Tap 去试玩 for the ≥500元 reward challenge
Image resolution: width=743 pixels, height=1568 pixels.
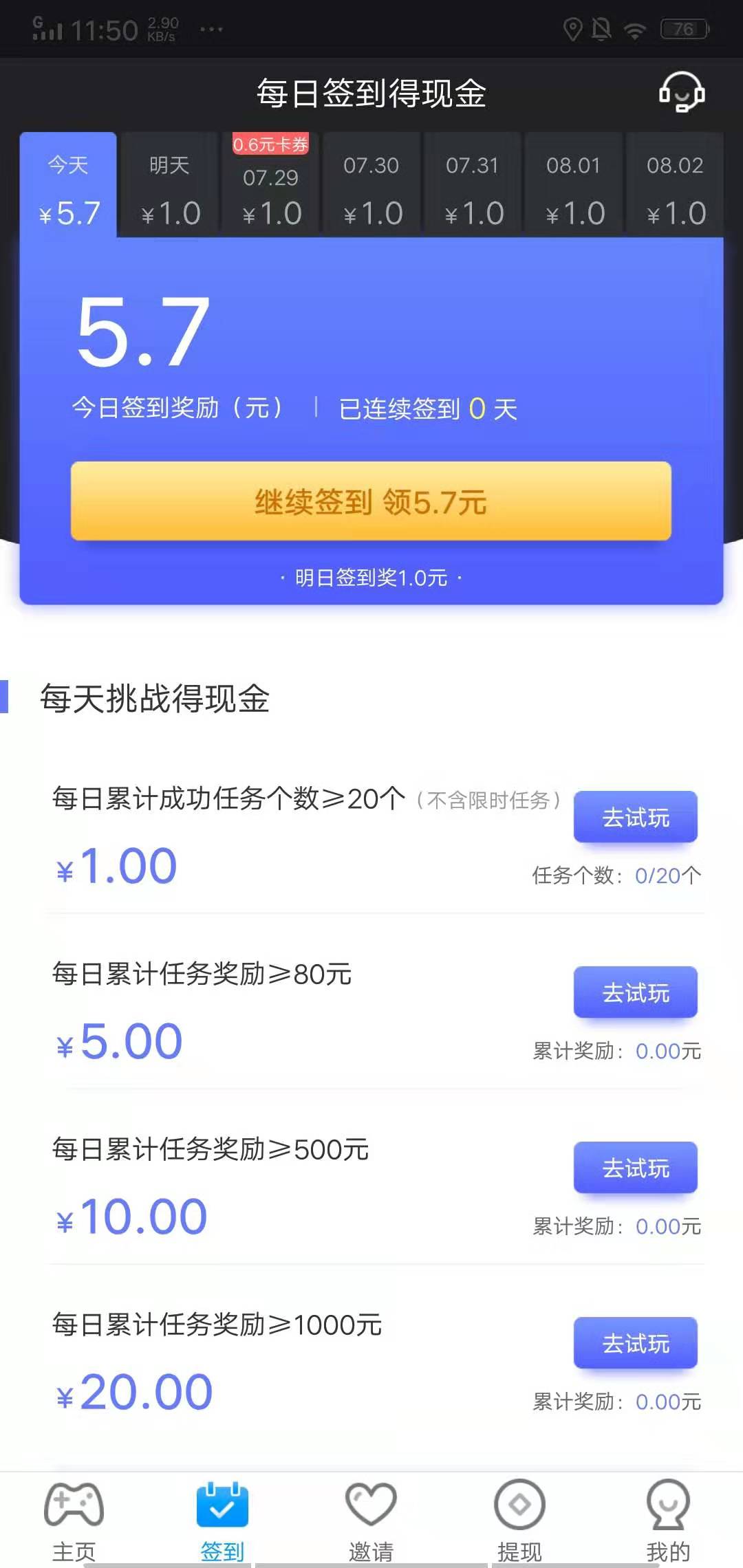(x=634, y=1168)
